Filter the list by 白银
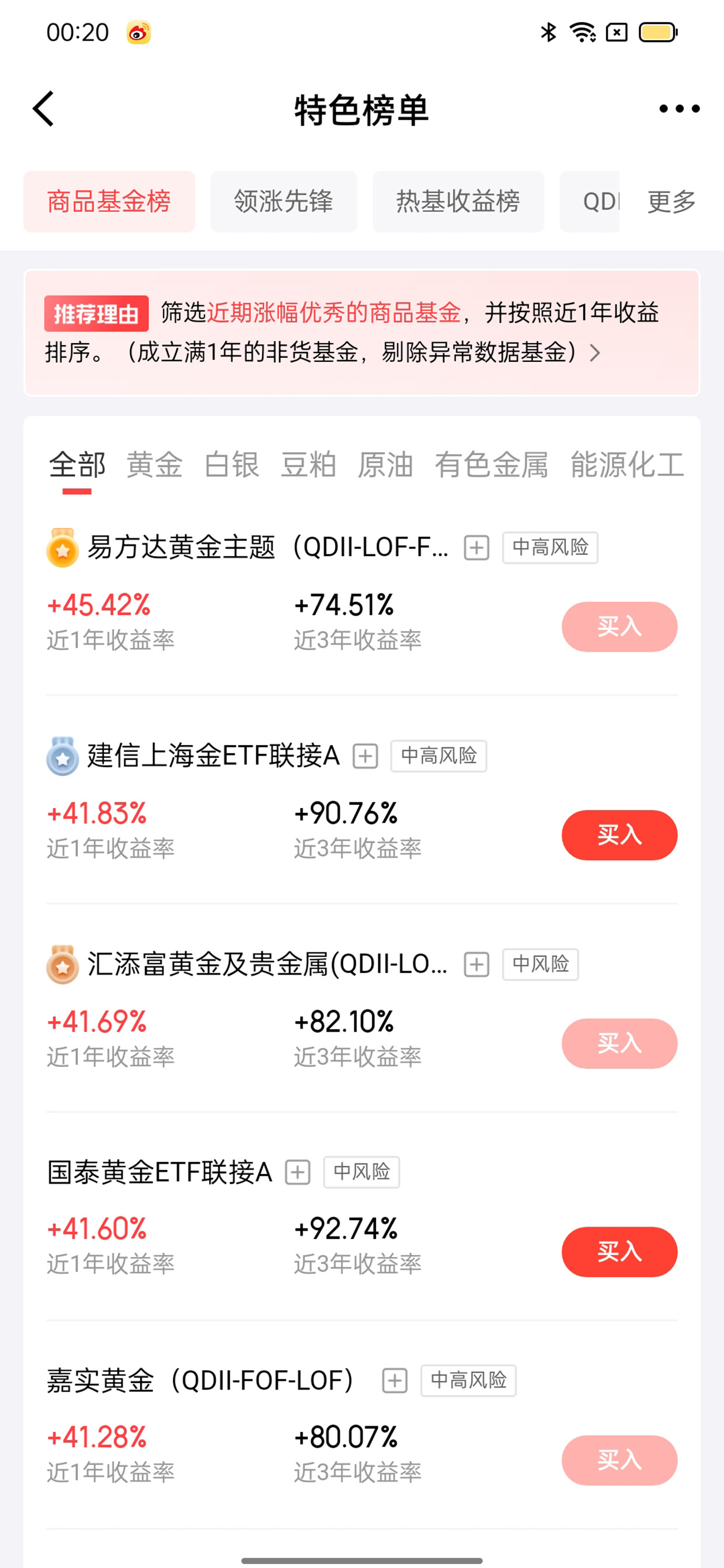Screen dimensions: 724x1568 (x=231, y=465)
